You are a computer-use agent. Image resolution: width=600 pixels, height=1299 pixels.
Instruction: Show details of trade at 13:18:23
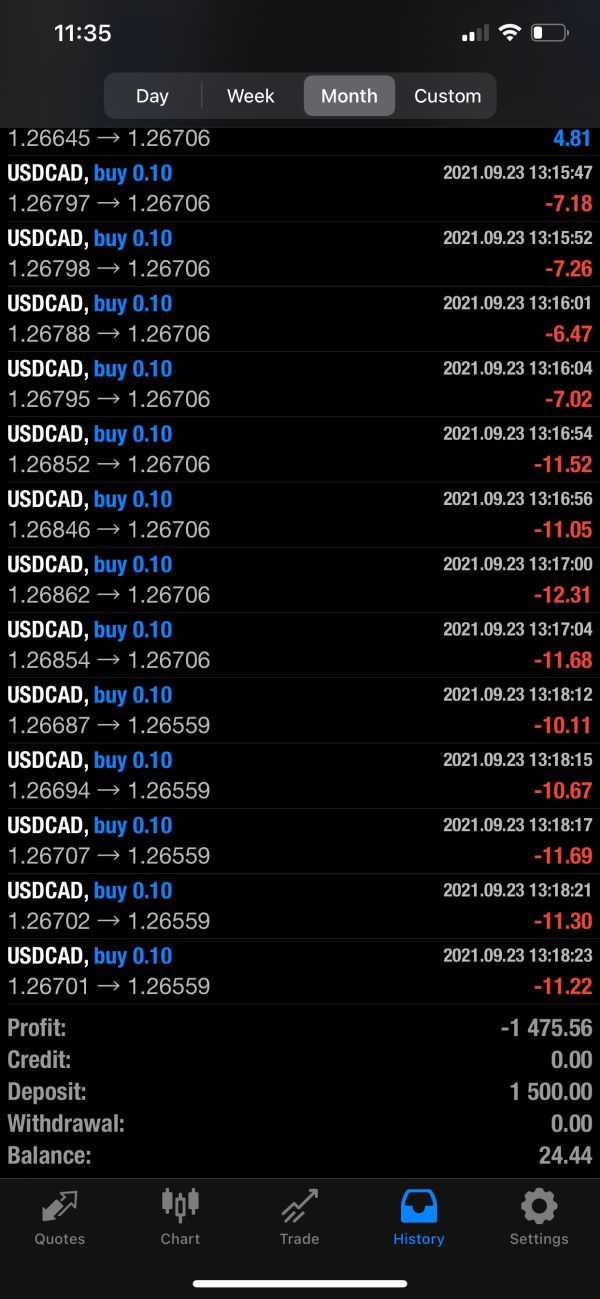(x=300, y=971)
